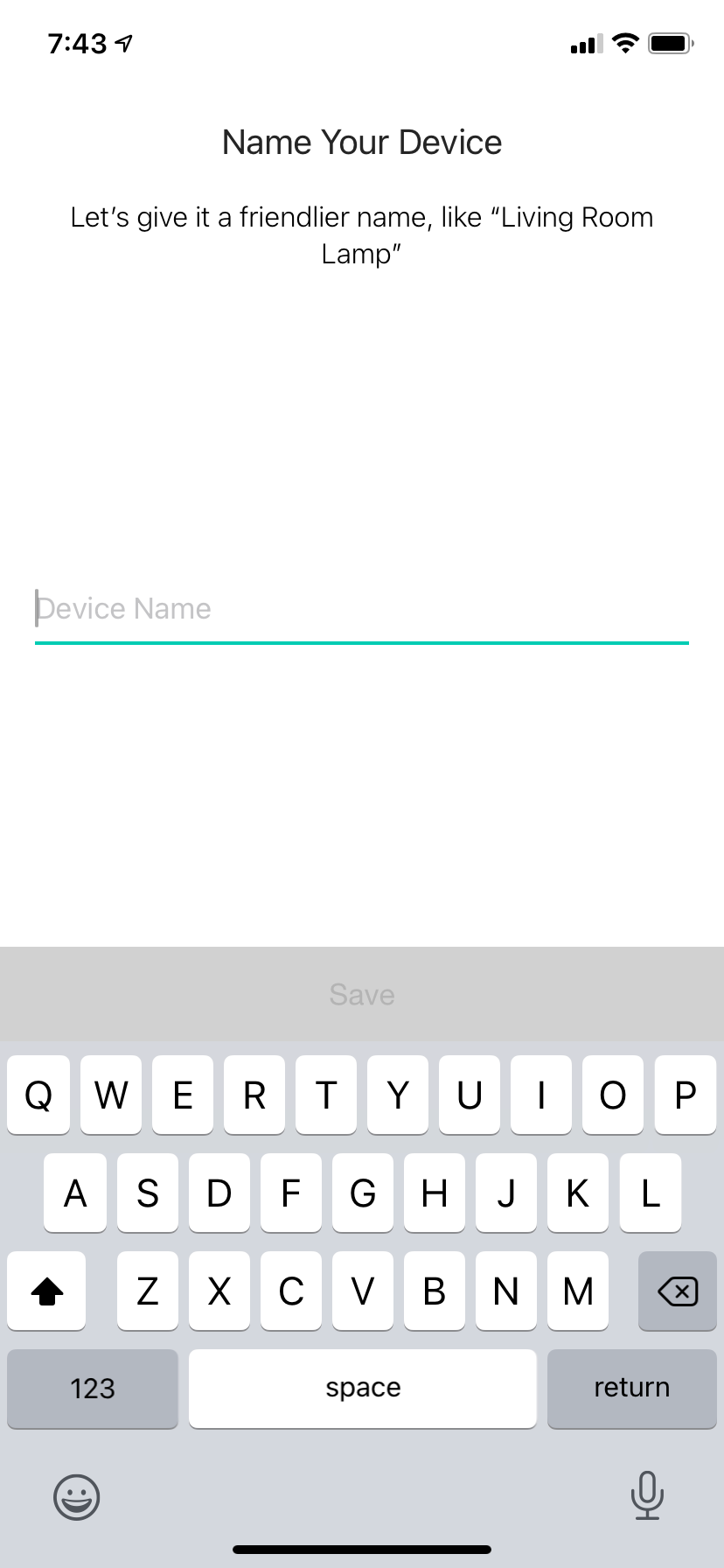724x1568 pixels.
Task: Focus the Device Name text field
Action: (362, 609)
